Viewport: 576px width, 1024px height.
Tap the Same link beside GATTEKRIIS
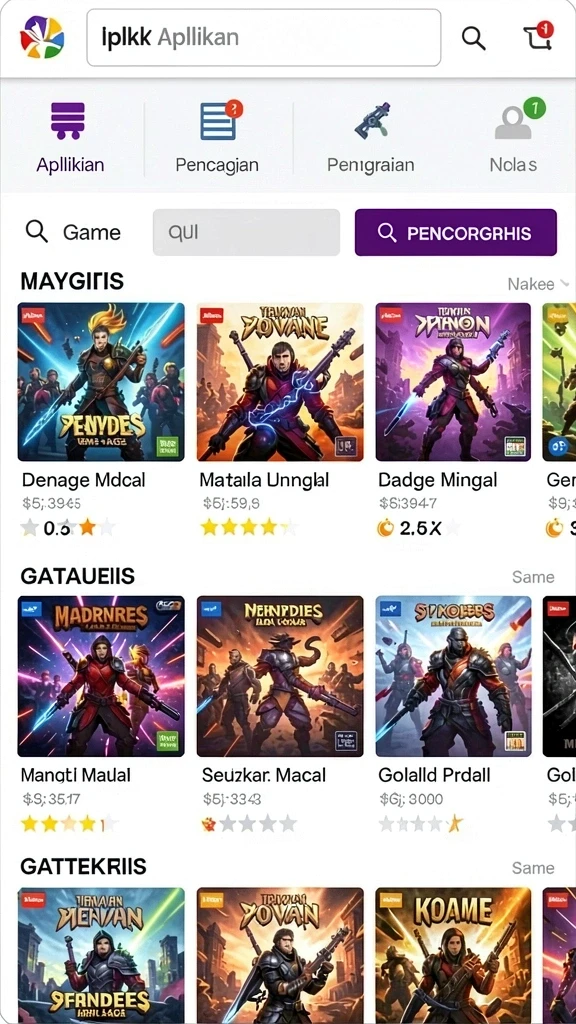[x=533, y=868]
